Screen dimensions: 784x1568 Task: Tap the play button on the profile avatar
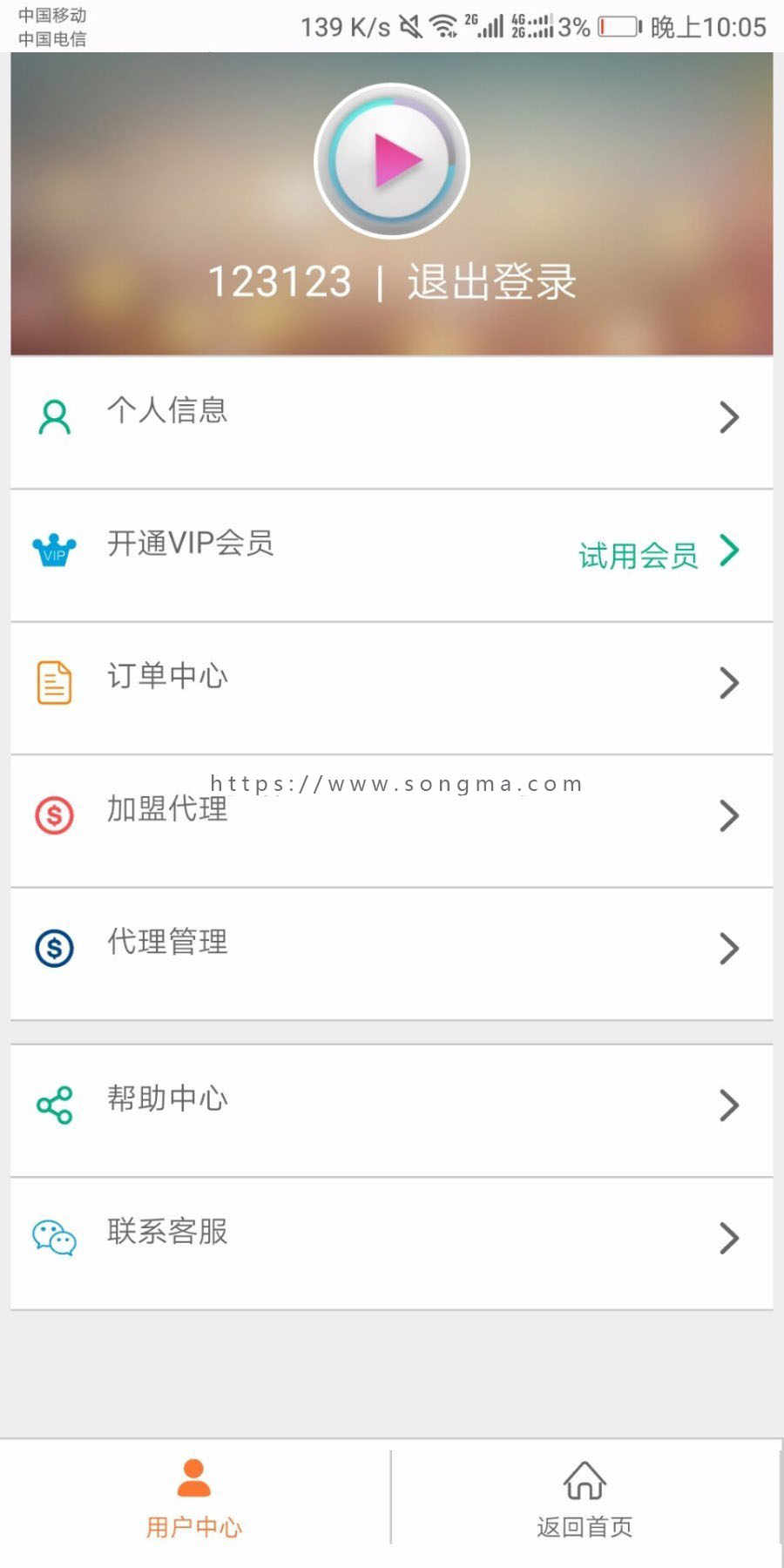390,160
